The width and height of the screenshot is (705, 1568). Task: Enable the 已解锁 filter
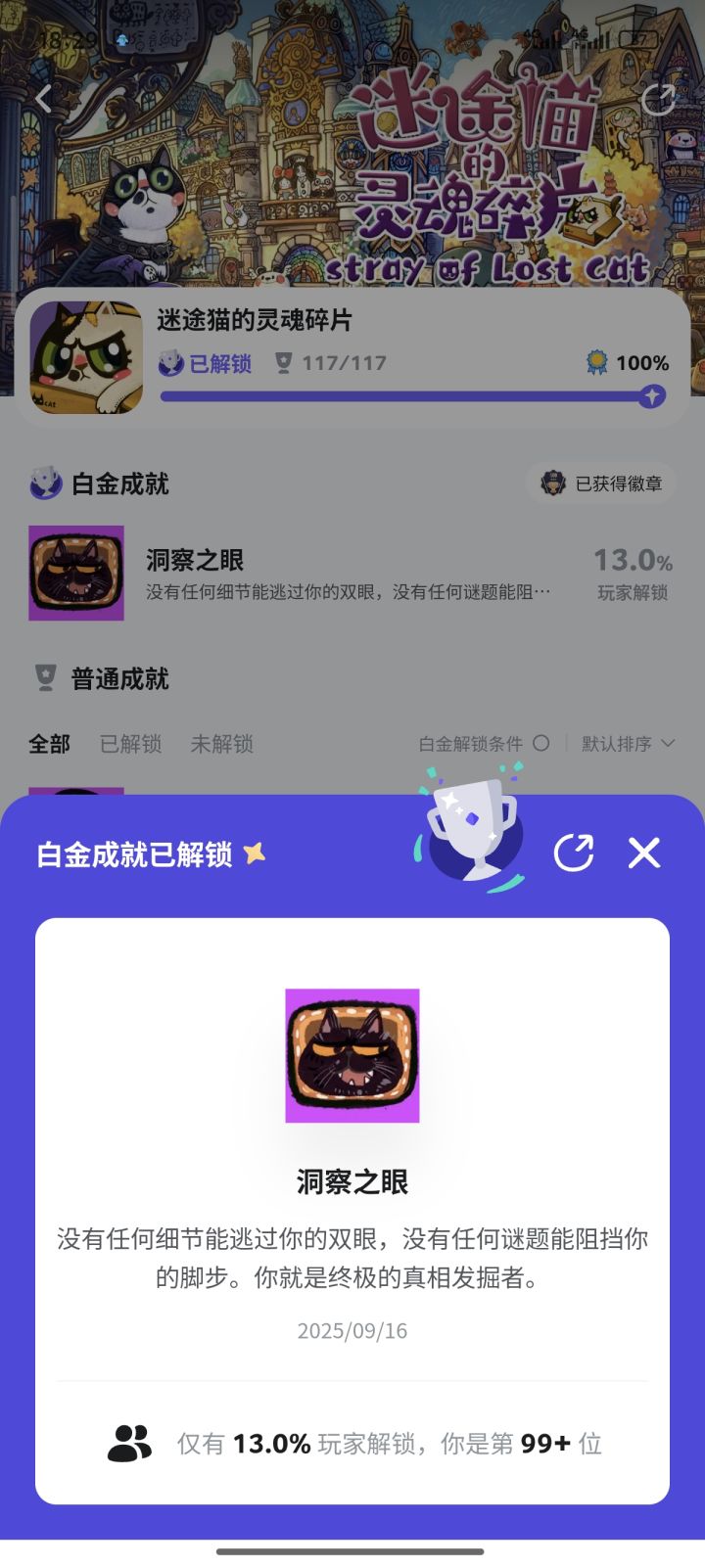(x=131, y=745)
